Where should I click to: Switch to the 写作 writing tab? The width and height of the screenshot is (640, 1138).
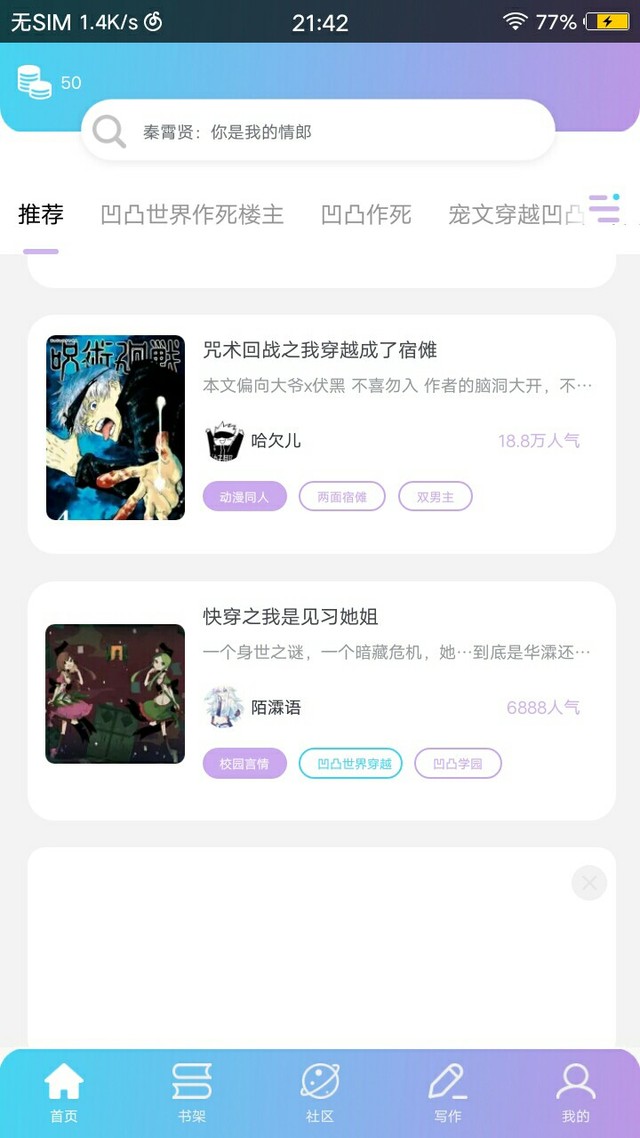pyautogui.click(x=448, y=1093)
